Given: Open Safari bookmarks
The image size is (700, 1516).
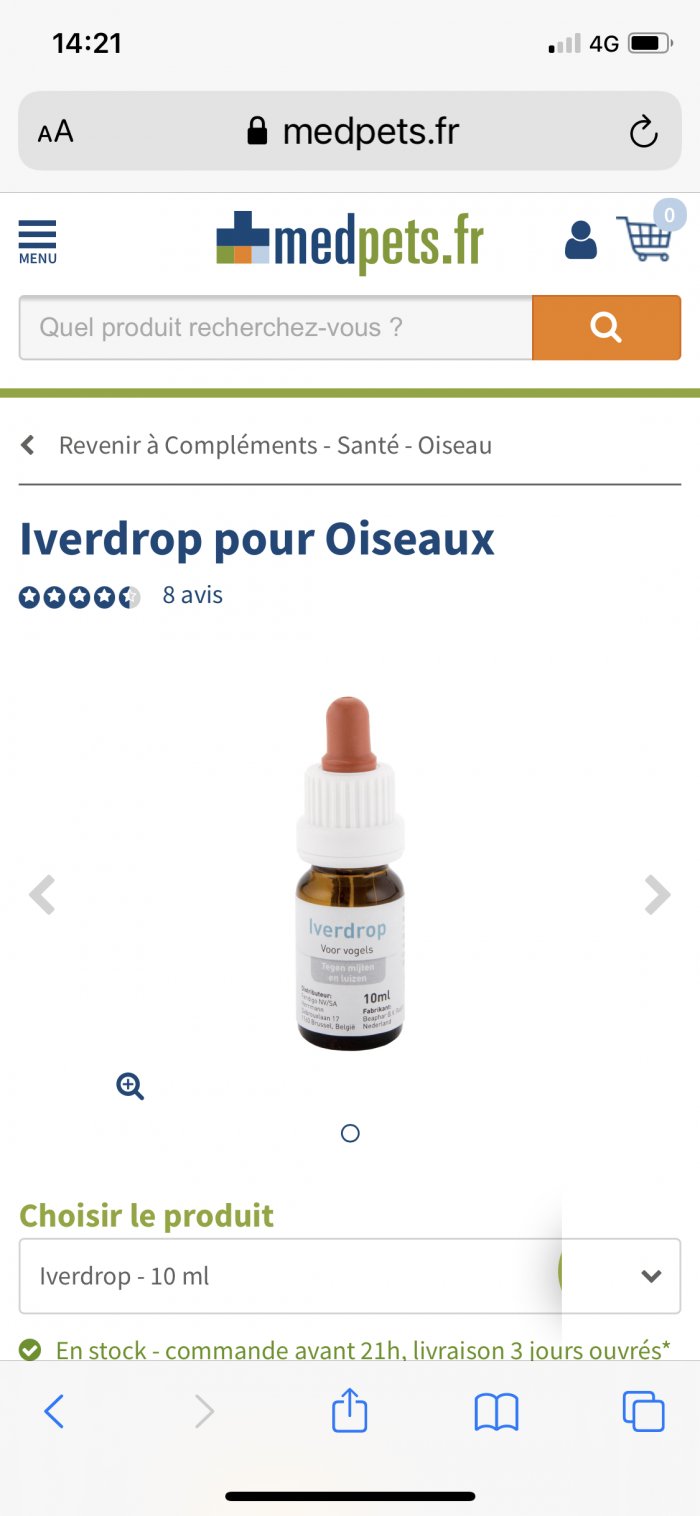Looking at the screenshot, I should [x=496, y=1412].
